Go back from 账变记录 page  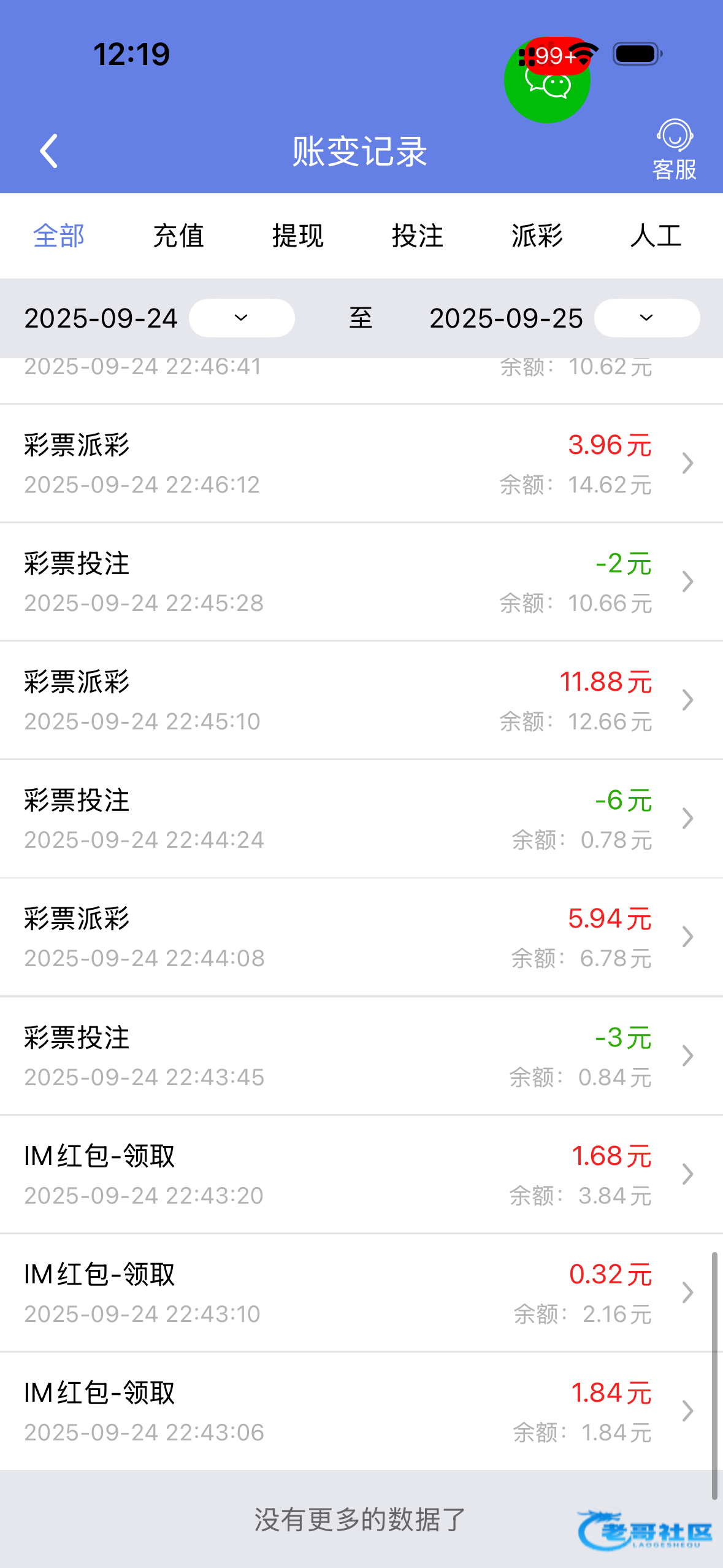point(49,151)
